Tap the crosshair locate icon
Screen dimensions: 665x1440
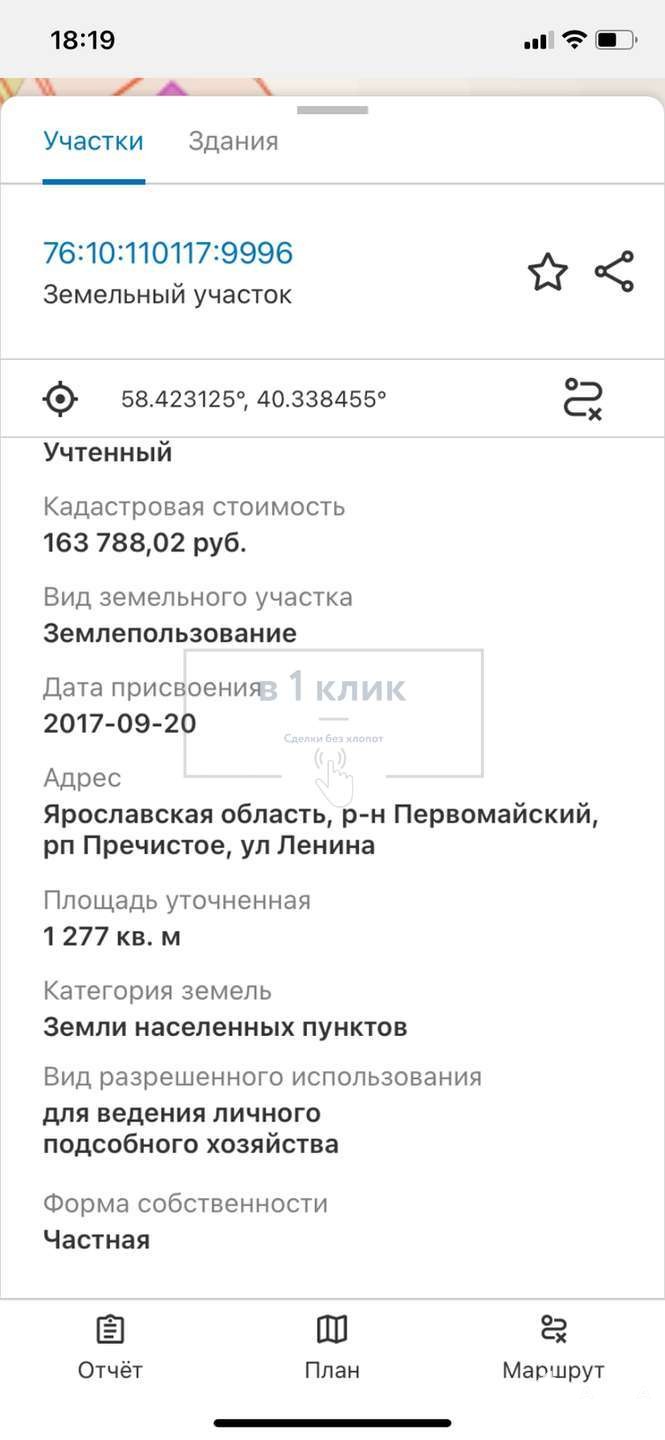click(x=60, y=399)
